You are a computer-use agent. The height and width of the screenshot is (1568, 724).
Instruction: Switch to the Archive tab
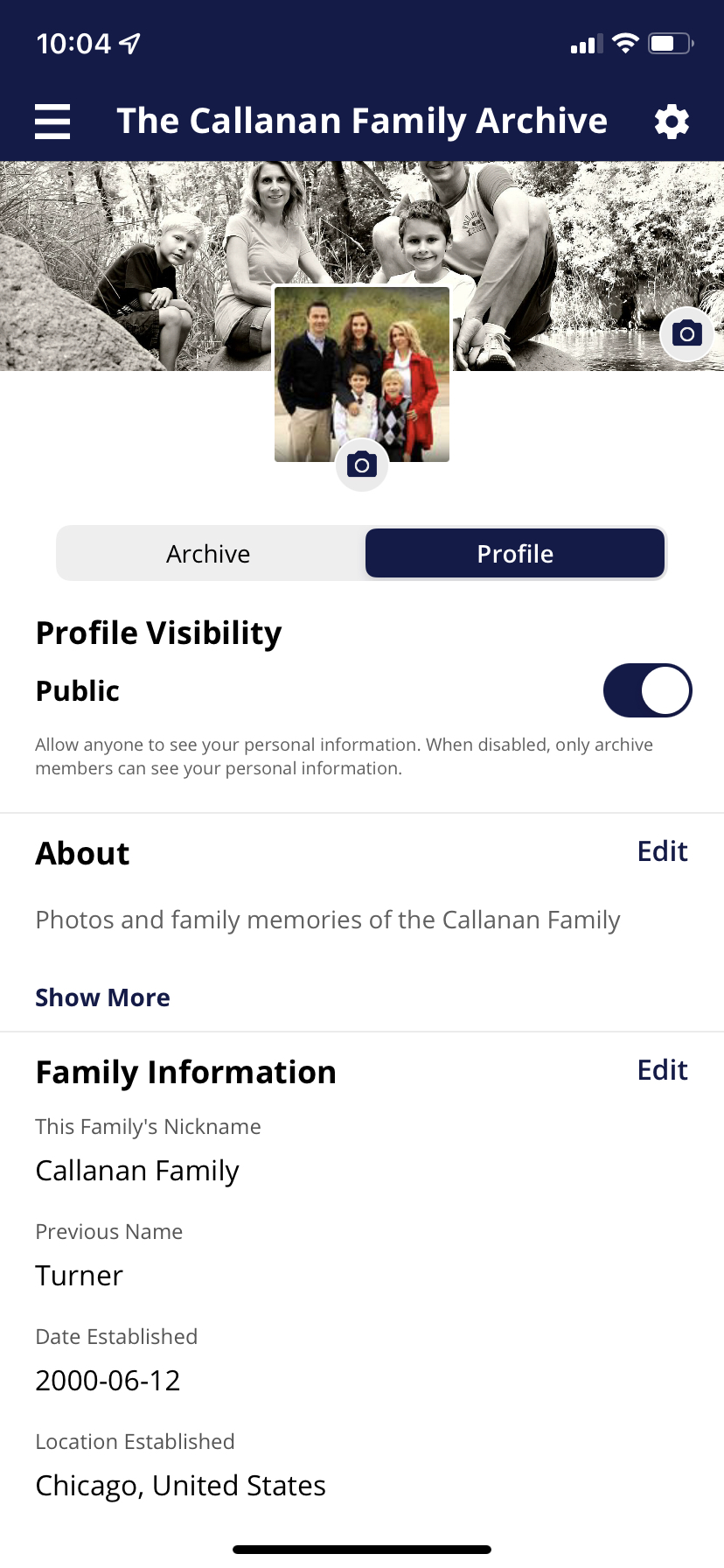(209, 554)
